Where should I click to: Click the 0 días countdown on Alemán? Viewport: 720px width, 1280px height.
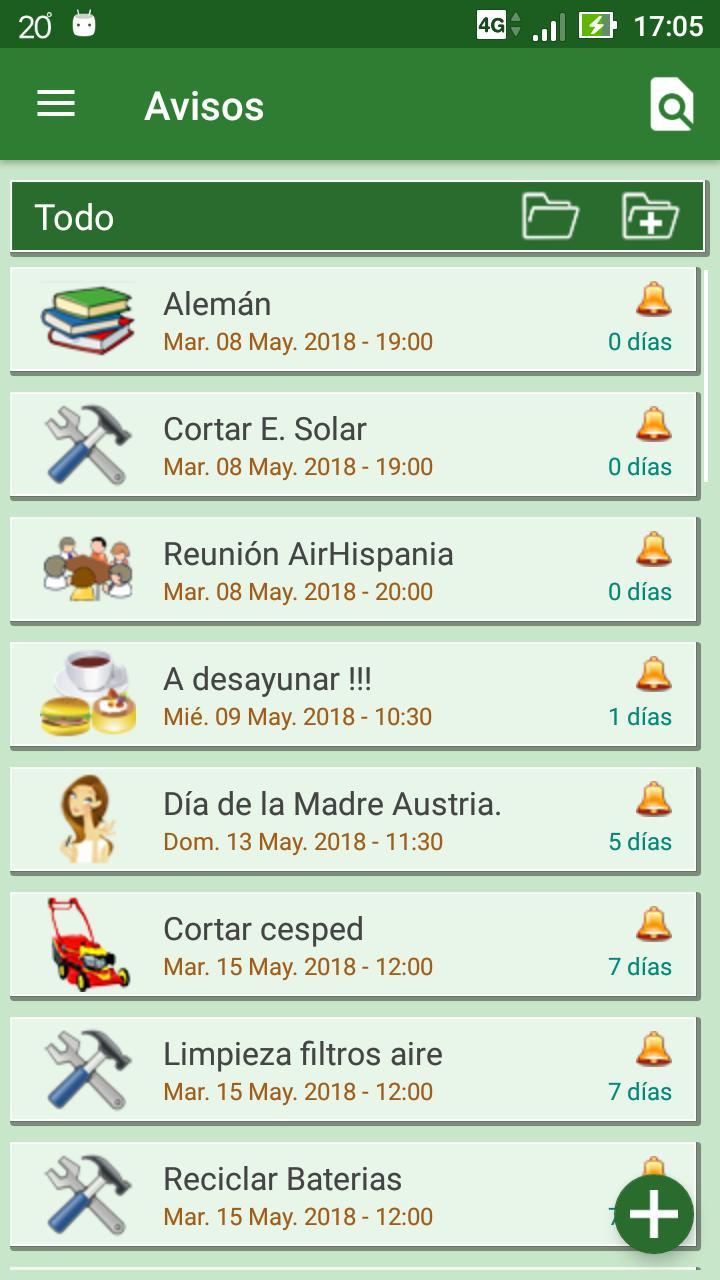coord(641,341)
